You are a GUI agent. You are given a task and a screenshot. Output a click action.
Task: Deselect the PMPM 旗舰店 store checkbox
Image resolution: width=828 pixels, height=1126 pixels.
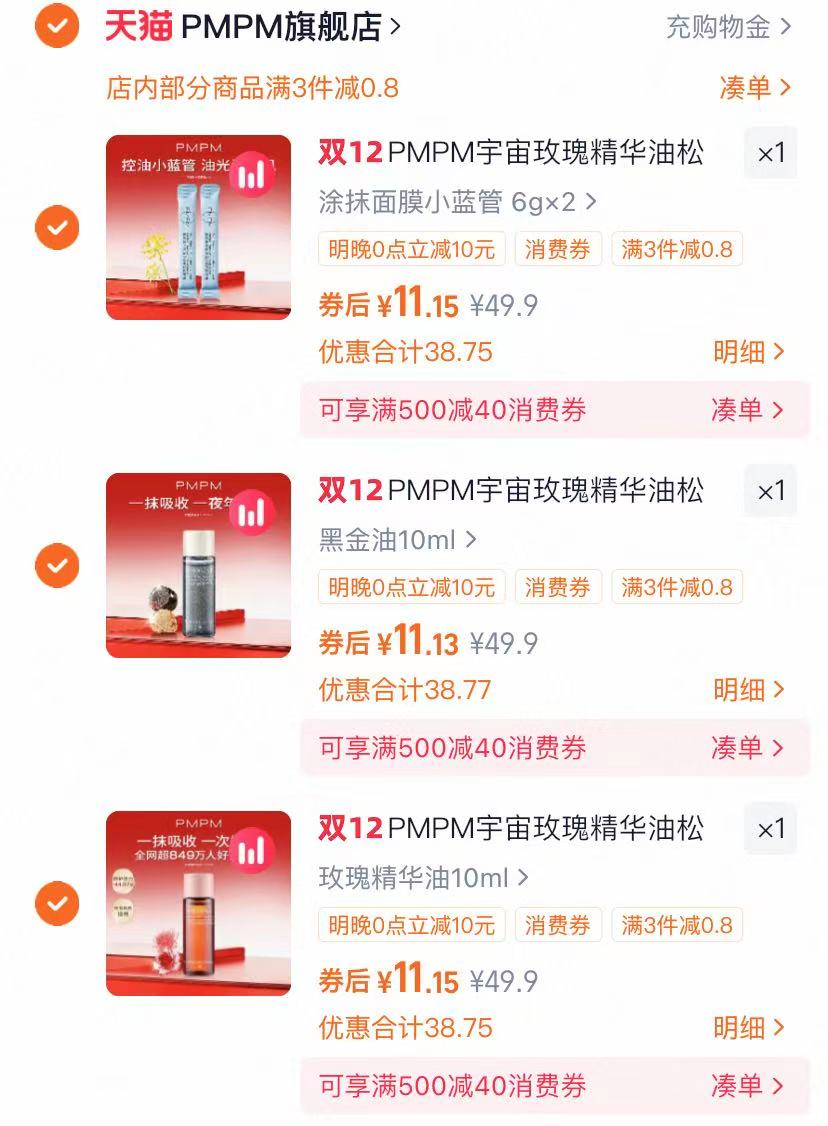pos(57,28)
